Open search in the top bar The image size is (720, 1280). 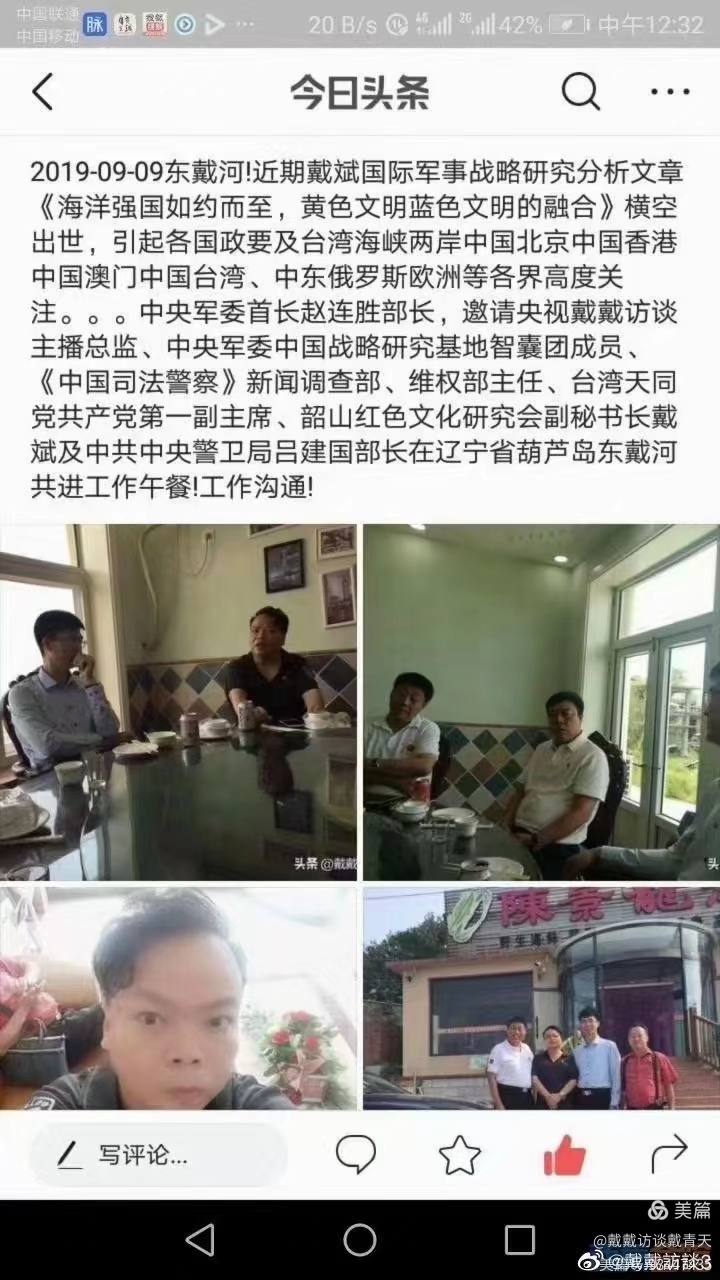coord(580,92)
